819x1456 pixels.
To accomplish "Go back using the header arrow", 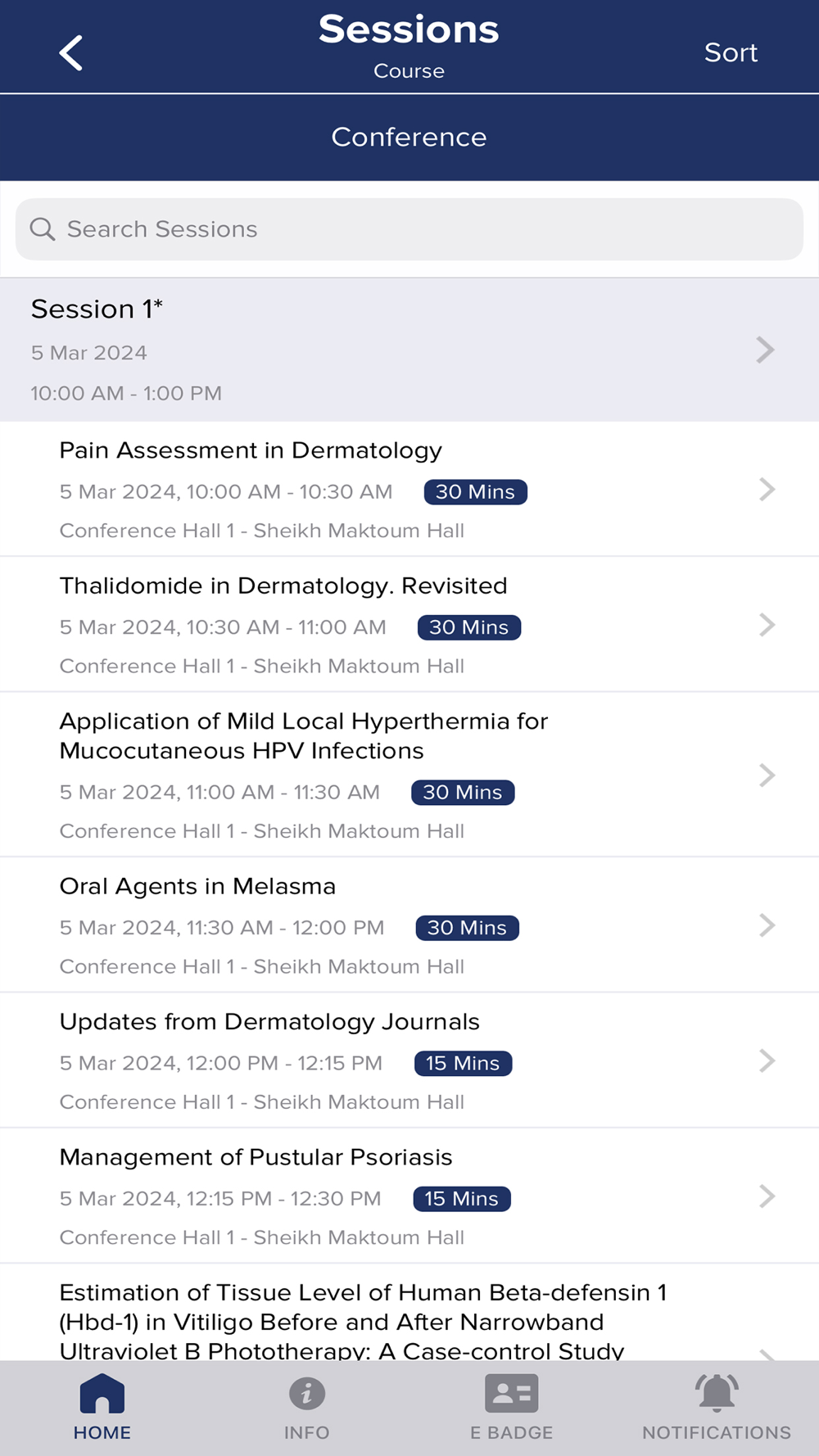I will click(x=71, y=52).
